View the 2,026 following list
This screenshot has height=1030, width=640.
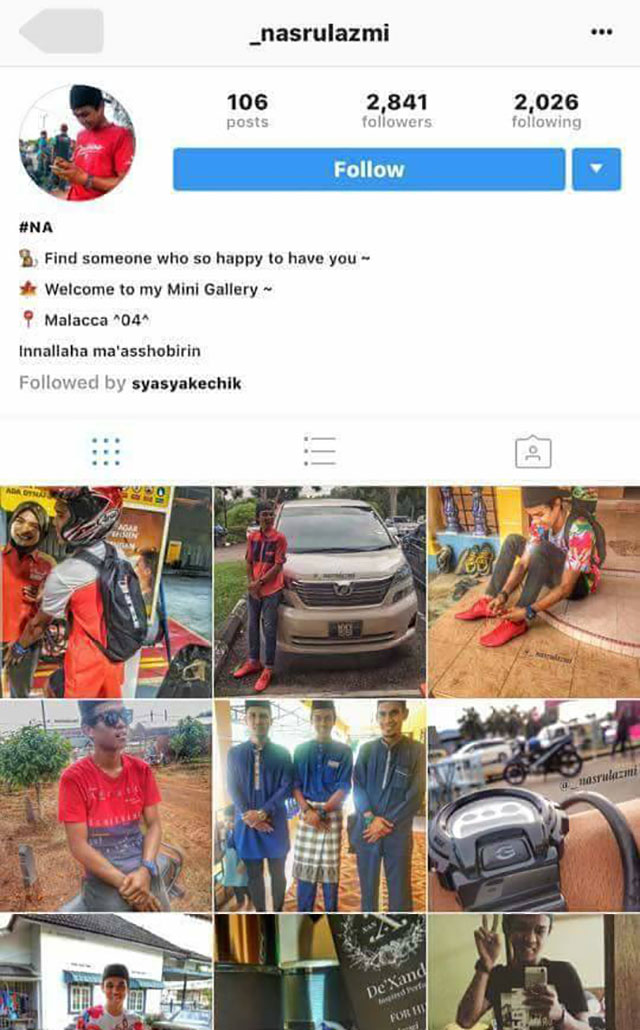click(546, 110)
